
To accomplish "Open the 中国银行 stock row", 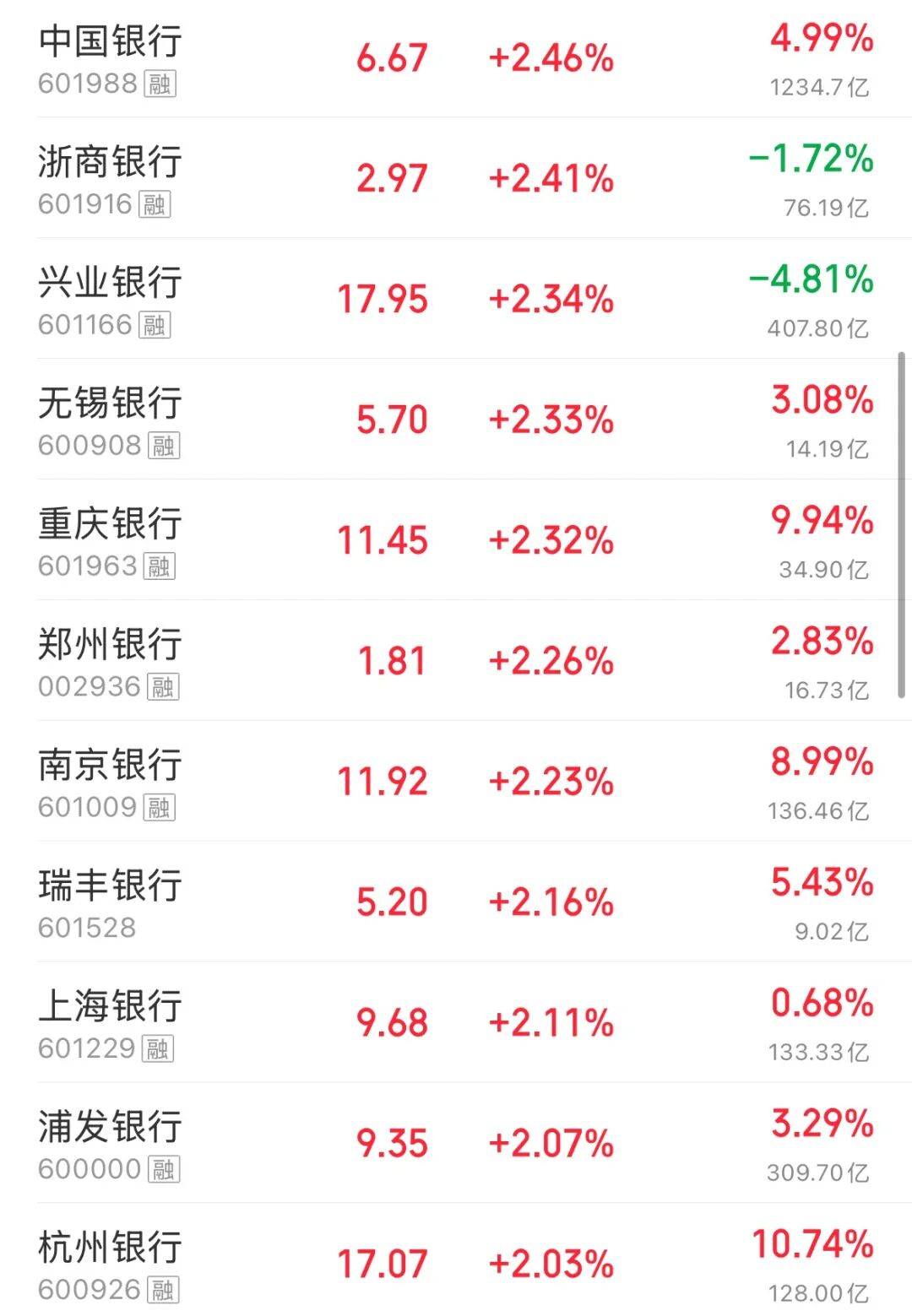I will click(x=456, y=59).
